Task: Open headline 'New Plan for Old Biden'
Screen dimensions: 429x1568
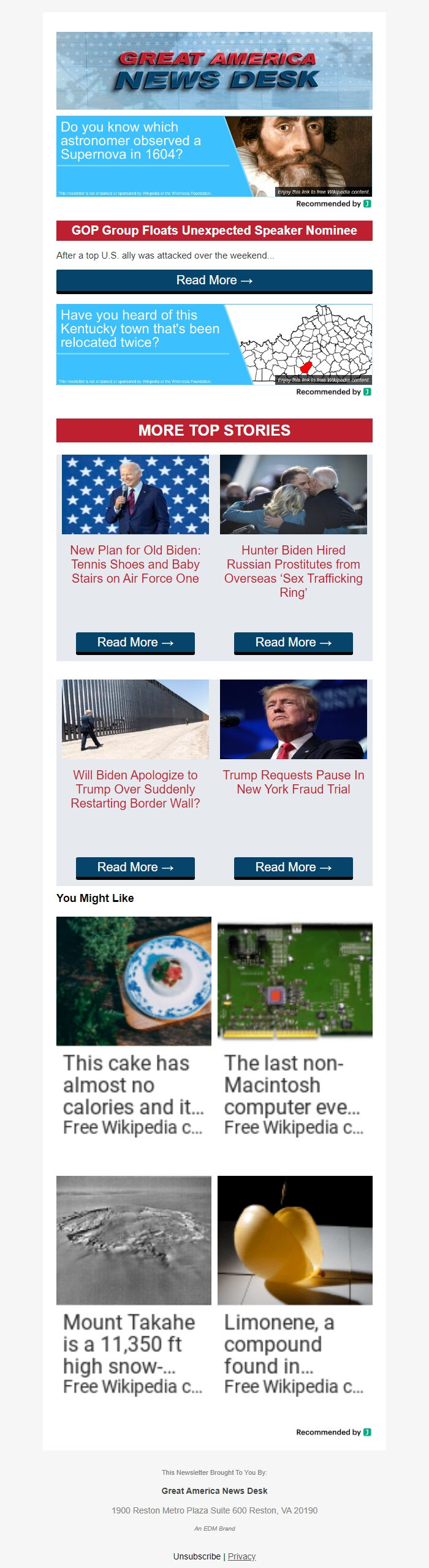Action: click(135, 564)
